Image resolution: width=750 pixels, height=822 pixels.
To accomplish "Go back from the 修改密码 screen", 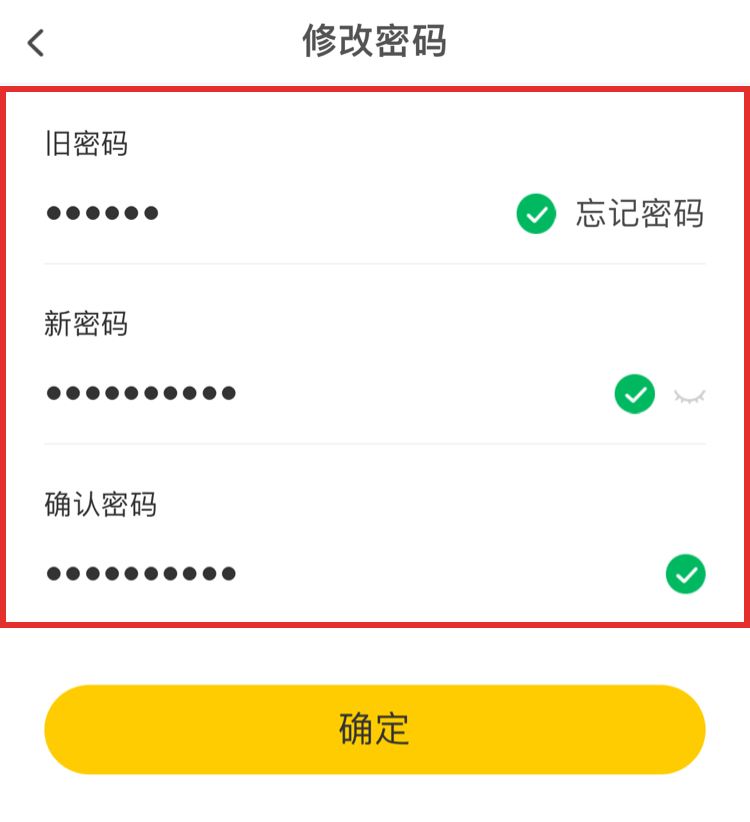I will tap(36, 43).
